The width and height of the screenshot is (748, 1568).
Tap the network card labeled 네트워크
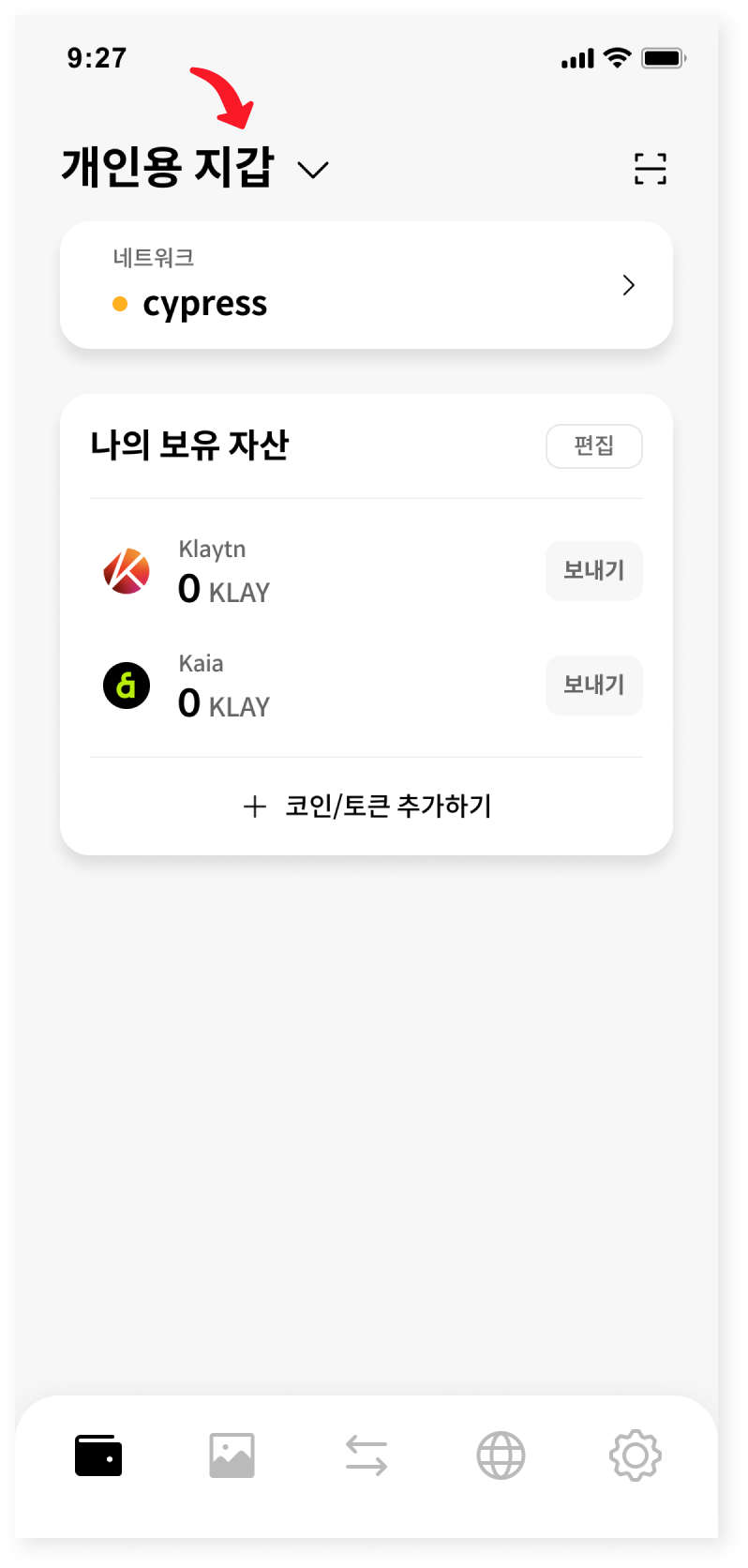click(x=366, y=285)
